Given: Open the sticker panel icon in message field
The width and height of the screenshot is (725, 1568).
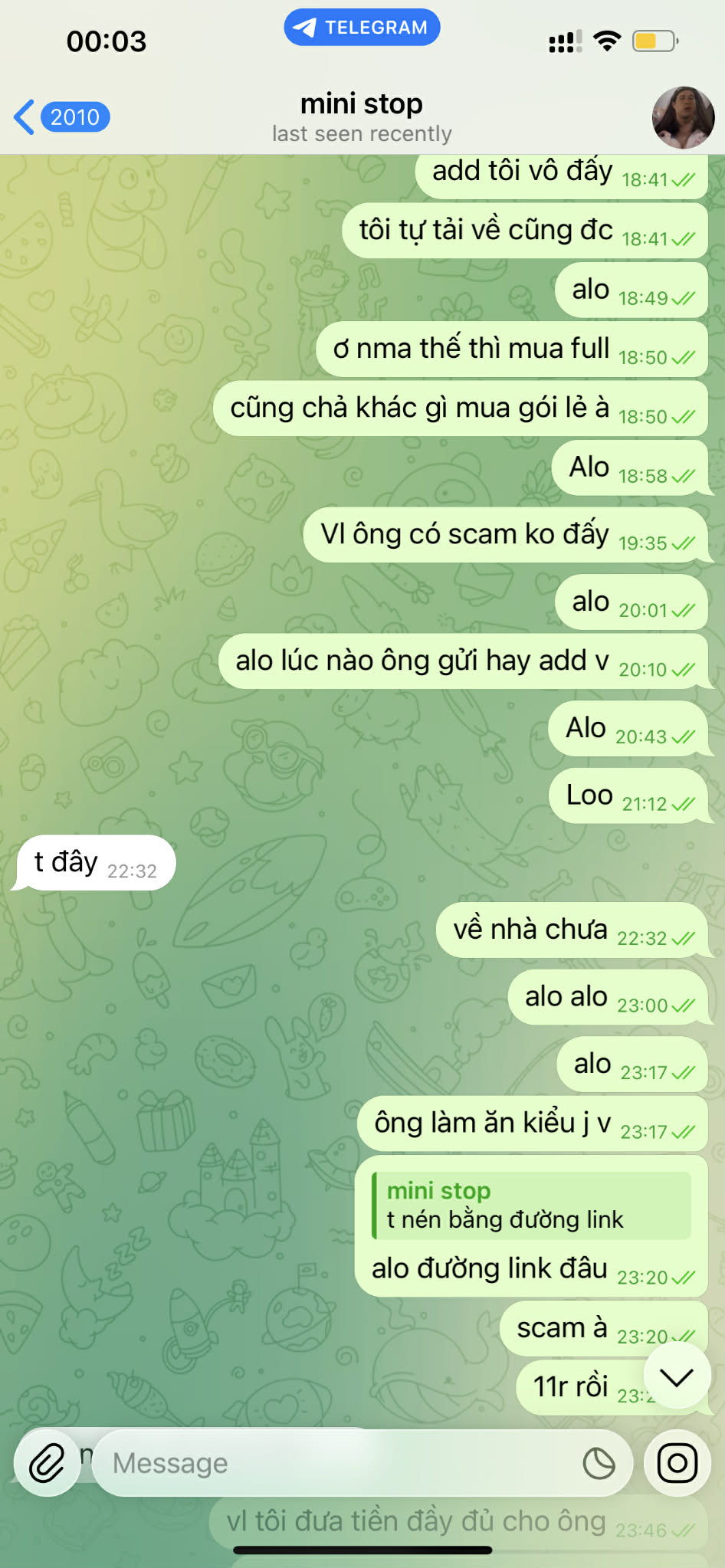Looking at the screenshot, I should pyautogui.click(x=599, y=1463).
